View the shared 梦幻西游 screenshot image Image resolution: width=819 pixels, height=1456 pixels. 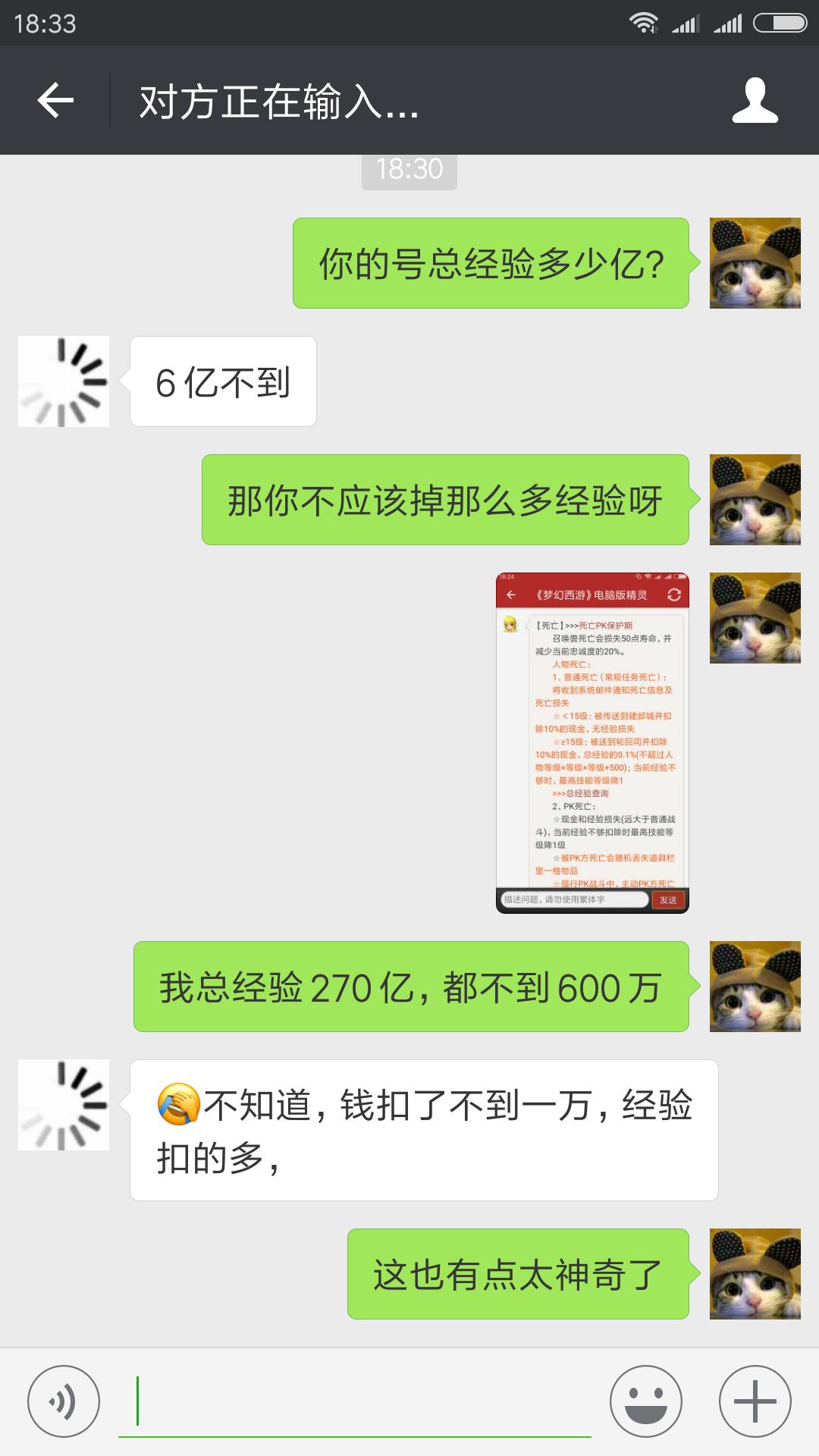pos(592,742)
